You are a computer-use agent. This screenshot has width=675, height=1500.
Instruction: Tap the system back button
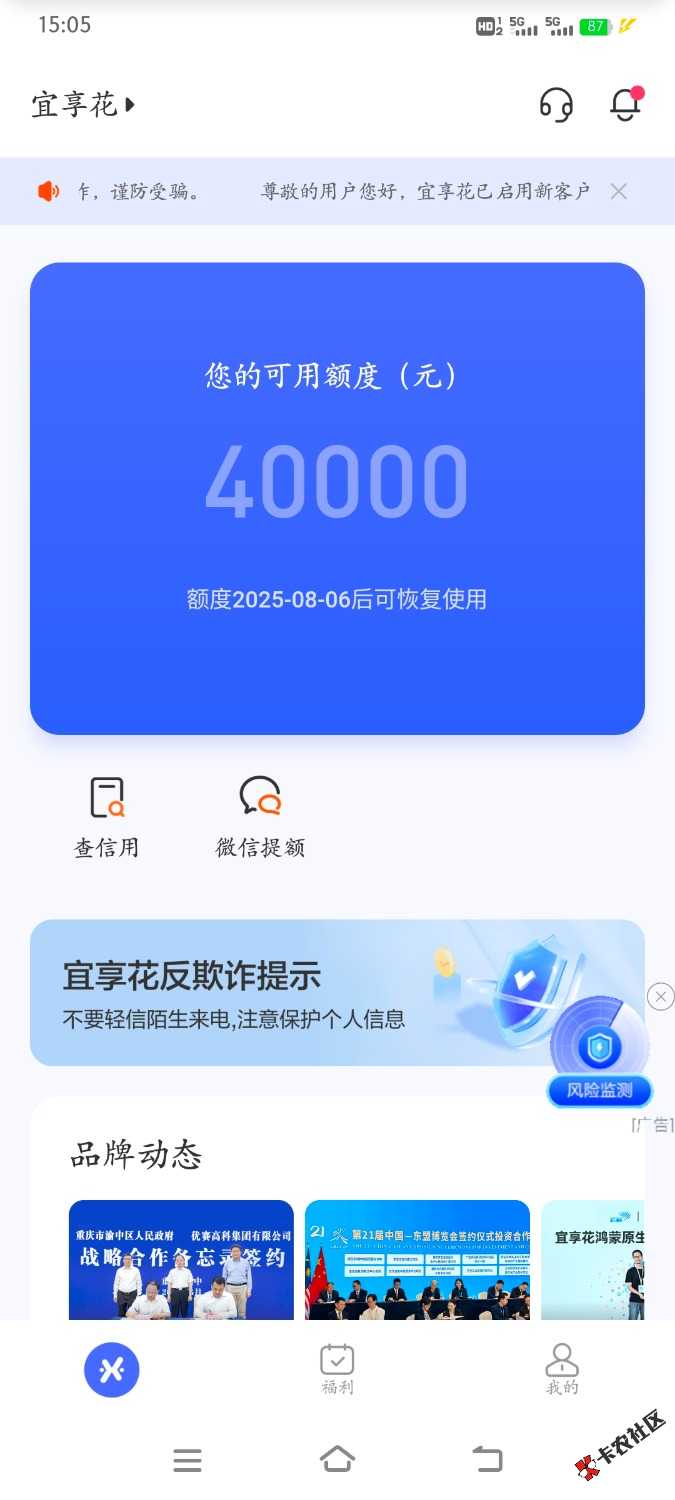point(487,1460)
